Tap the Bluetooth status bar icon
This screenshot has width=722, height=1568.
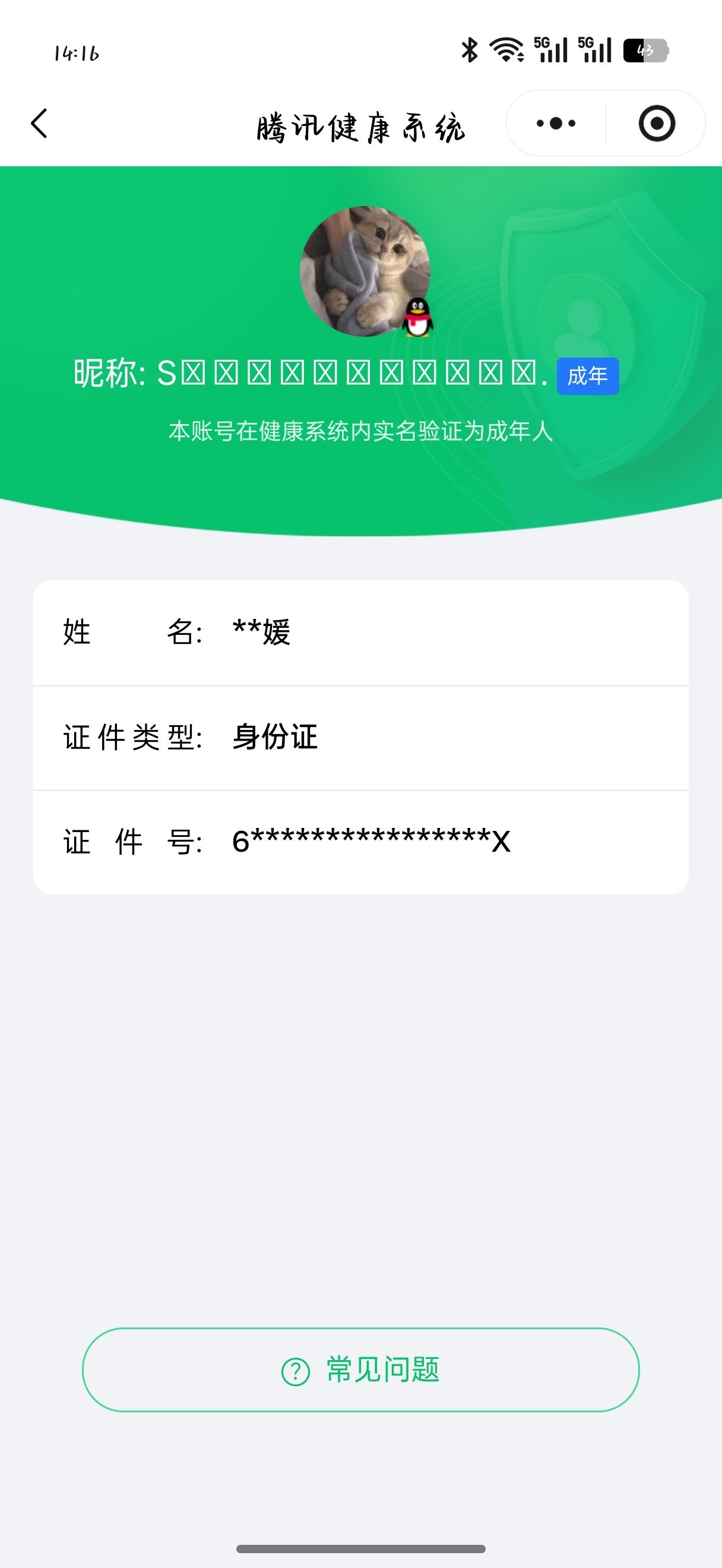click(469, 51)
